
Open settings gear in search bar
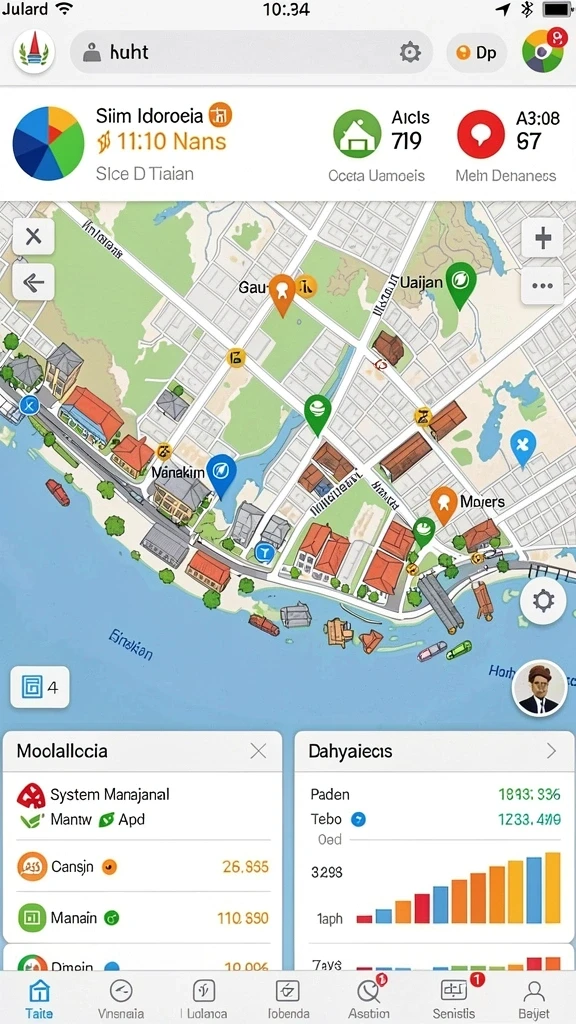pyautogui.click(x=410, y=52)
